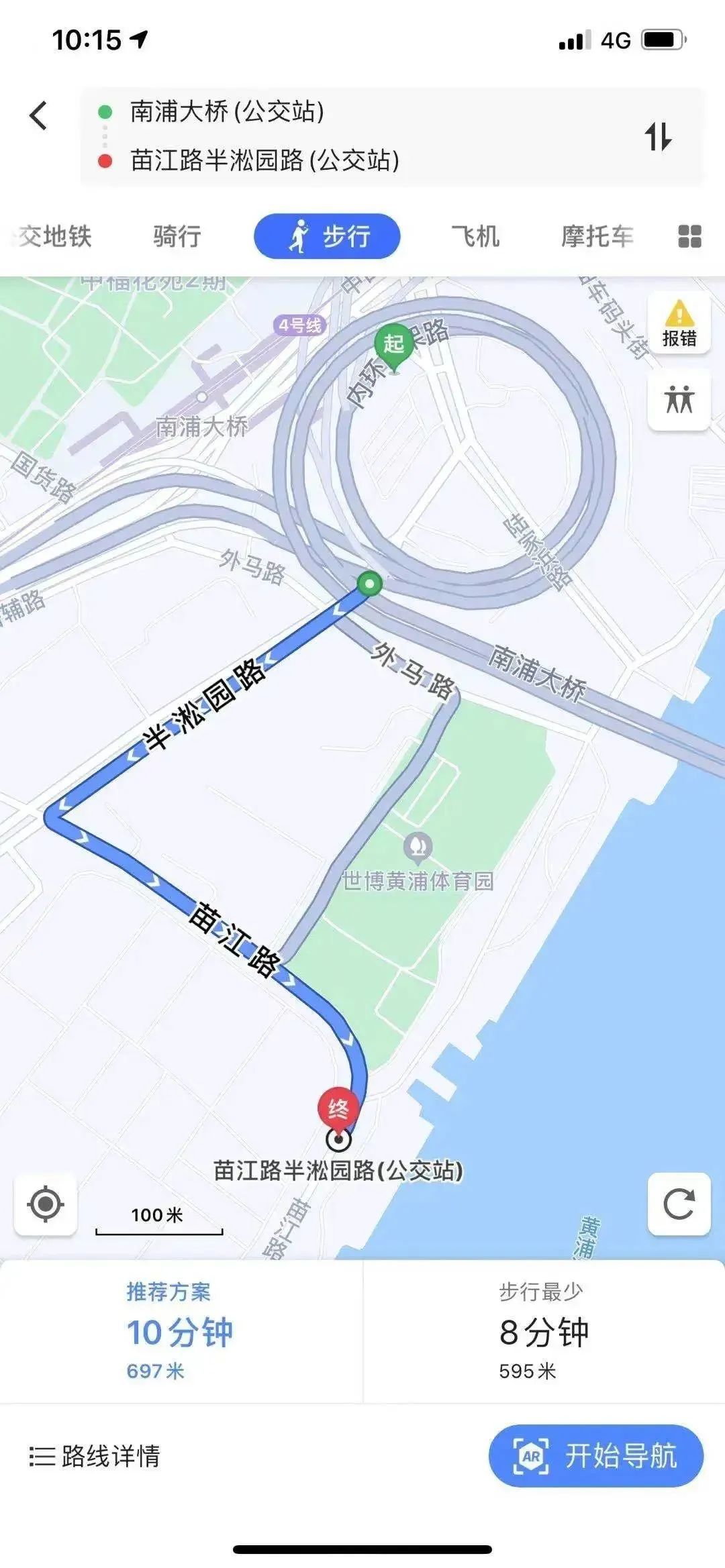725x1568 pixels.
Task: Refresh the walking route
Action: 679,1204
